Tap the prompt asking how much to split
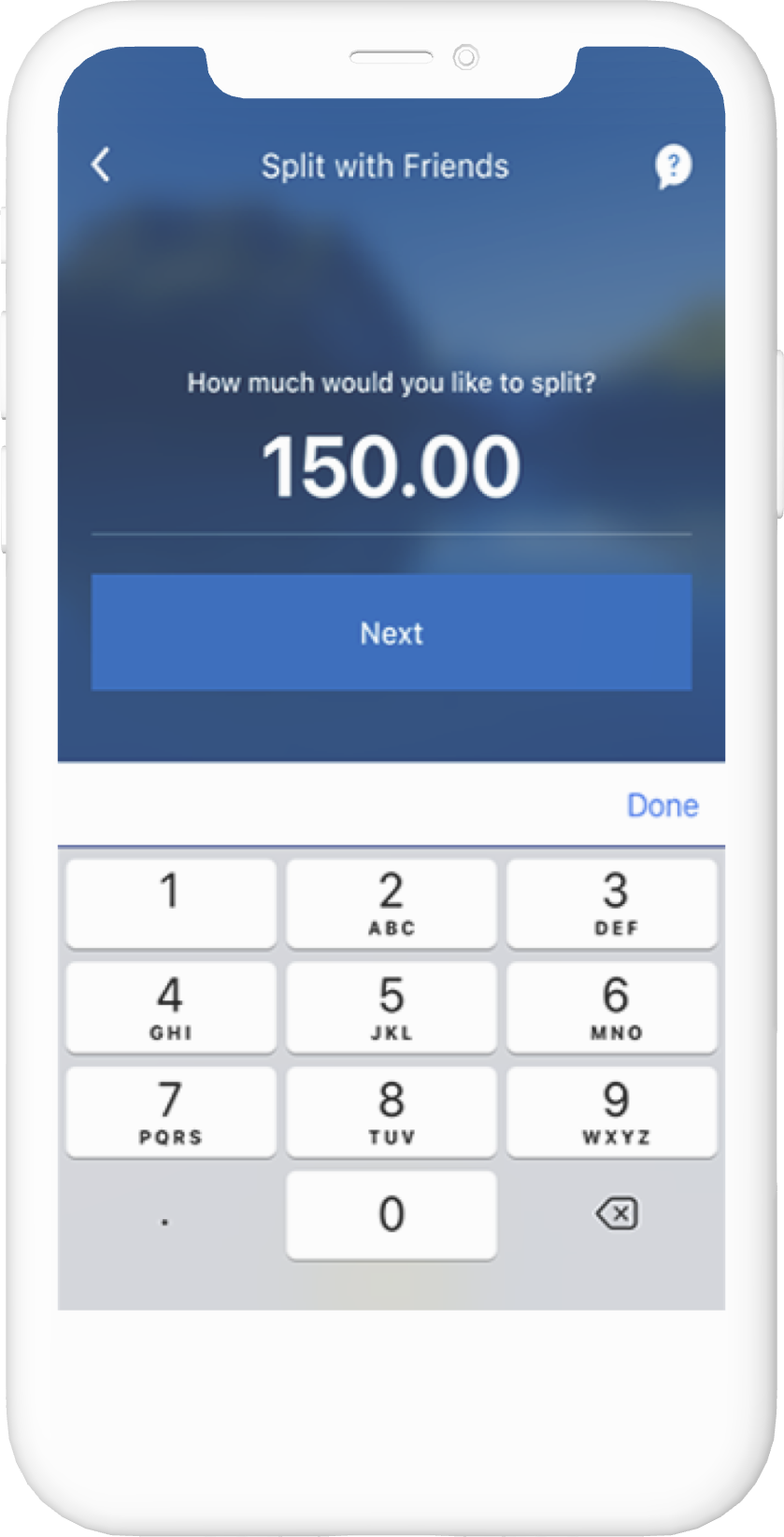The image size is (784, 1537). [x=392, y=382]
